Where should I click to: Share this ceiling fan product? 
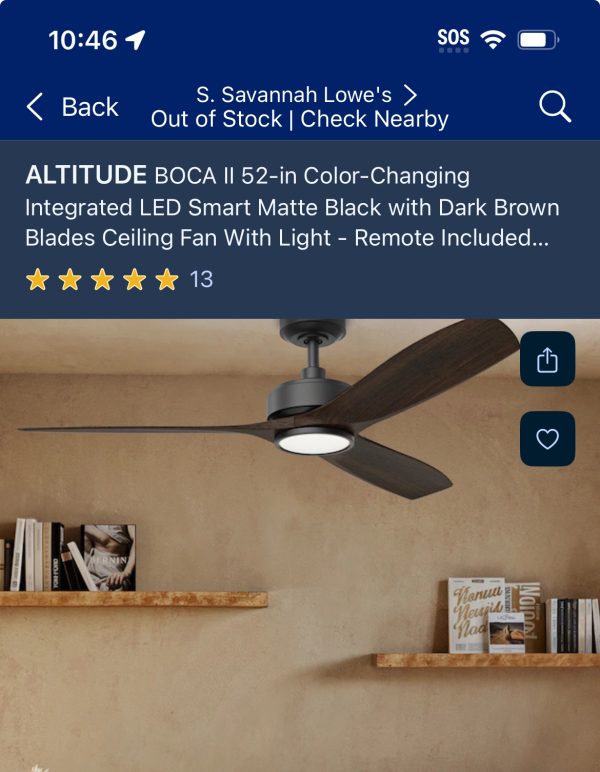click(547, 360)
